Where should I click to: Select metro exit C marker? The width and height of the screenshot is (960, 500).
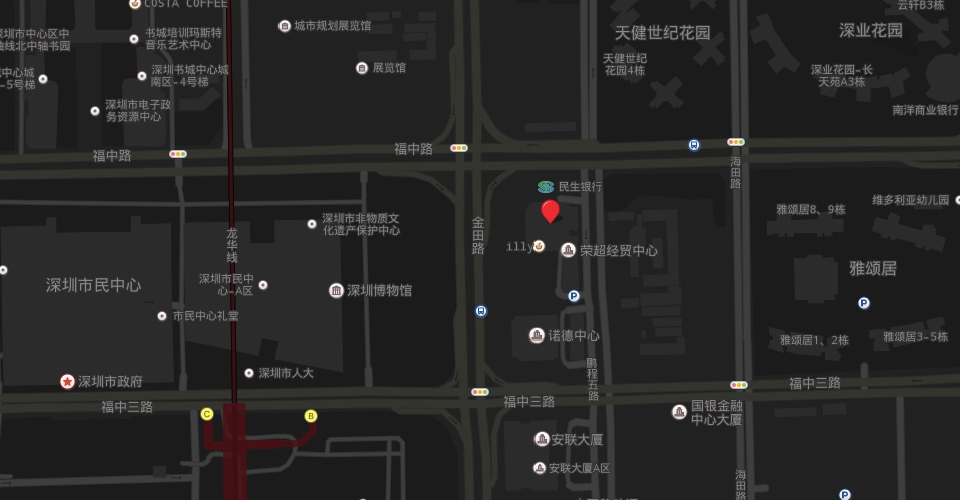point(207,414)
